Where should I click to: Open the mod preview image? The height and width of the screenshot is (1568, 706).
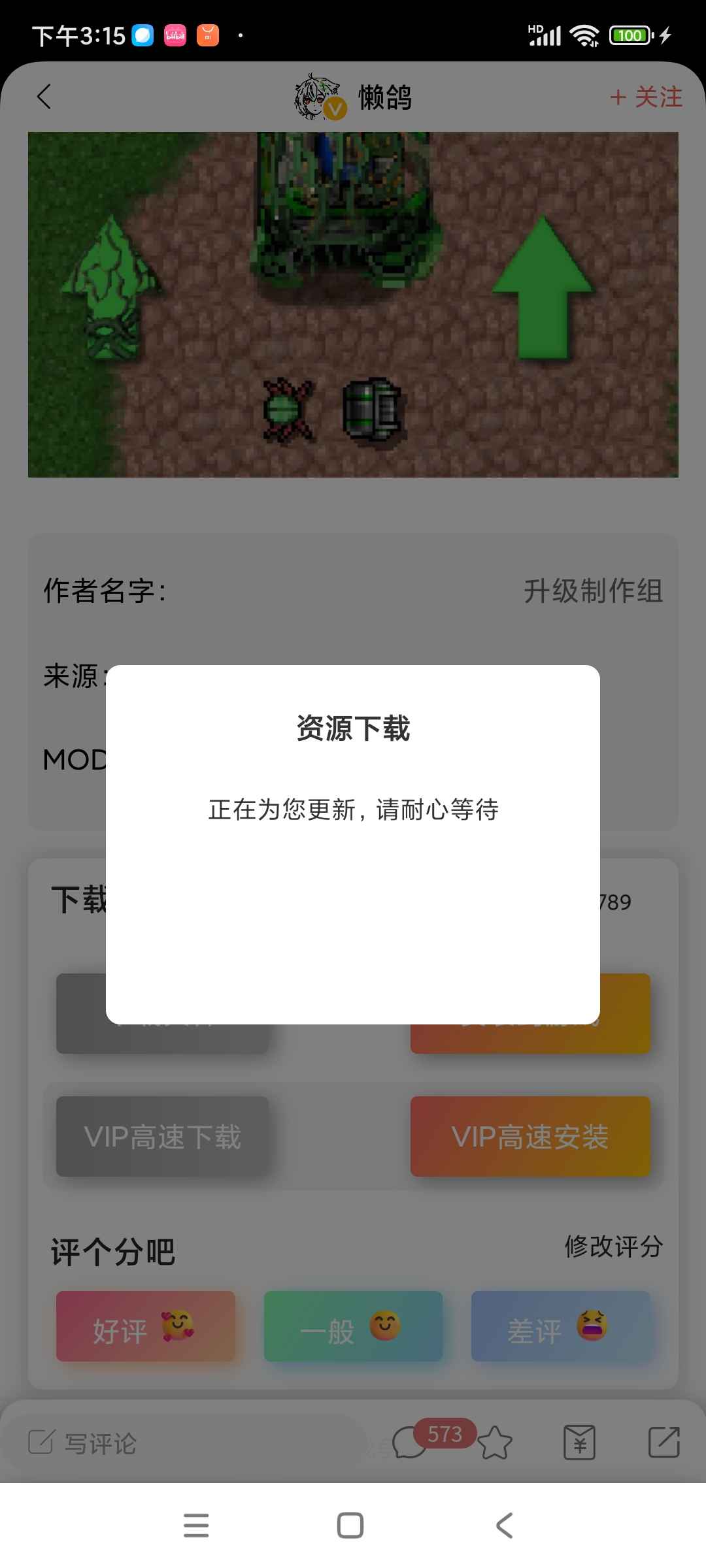[353, 304]
